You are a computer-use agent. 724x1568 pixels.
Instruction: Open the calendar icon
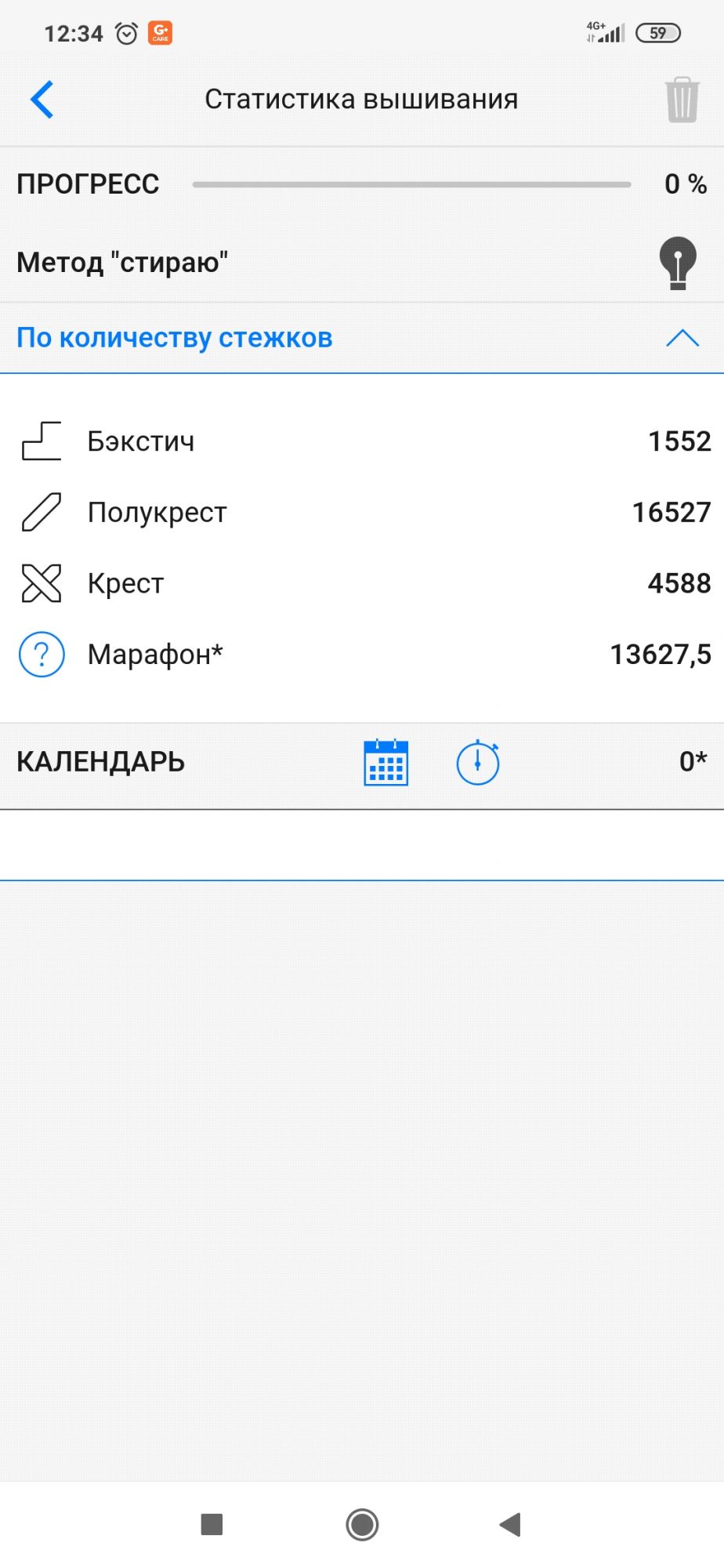(x=386, y=762)
